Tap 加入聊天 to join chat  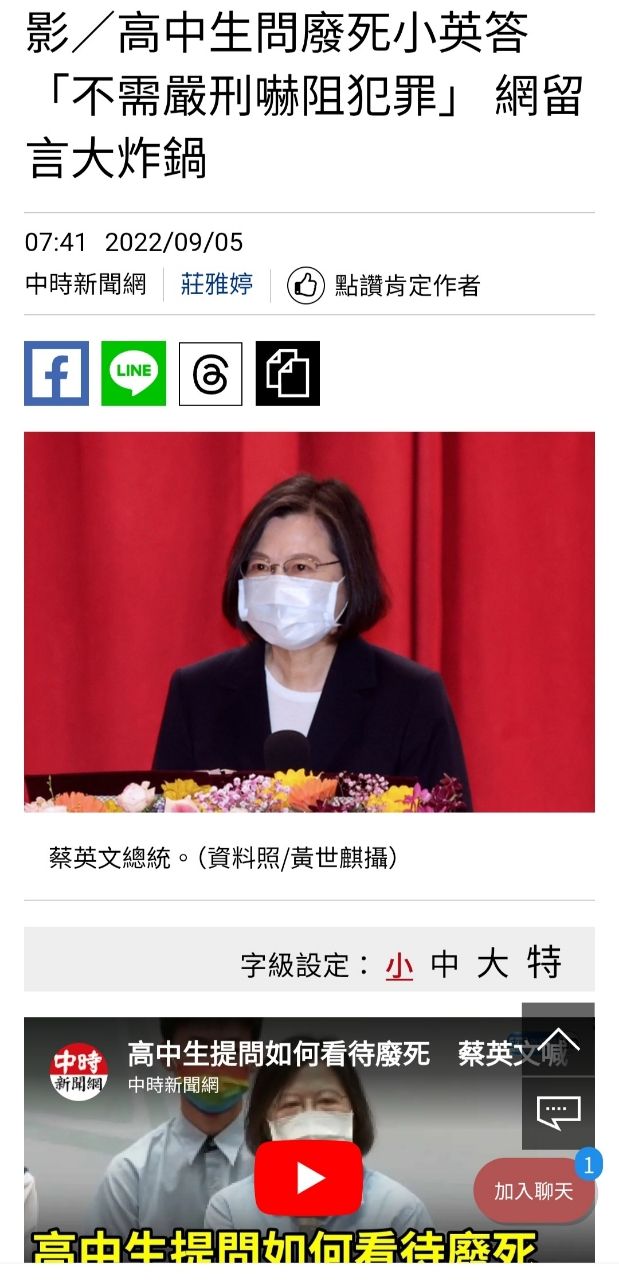[534, 1191]
